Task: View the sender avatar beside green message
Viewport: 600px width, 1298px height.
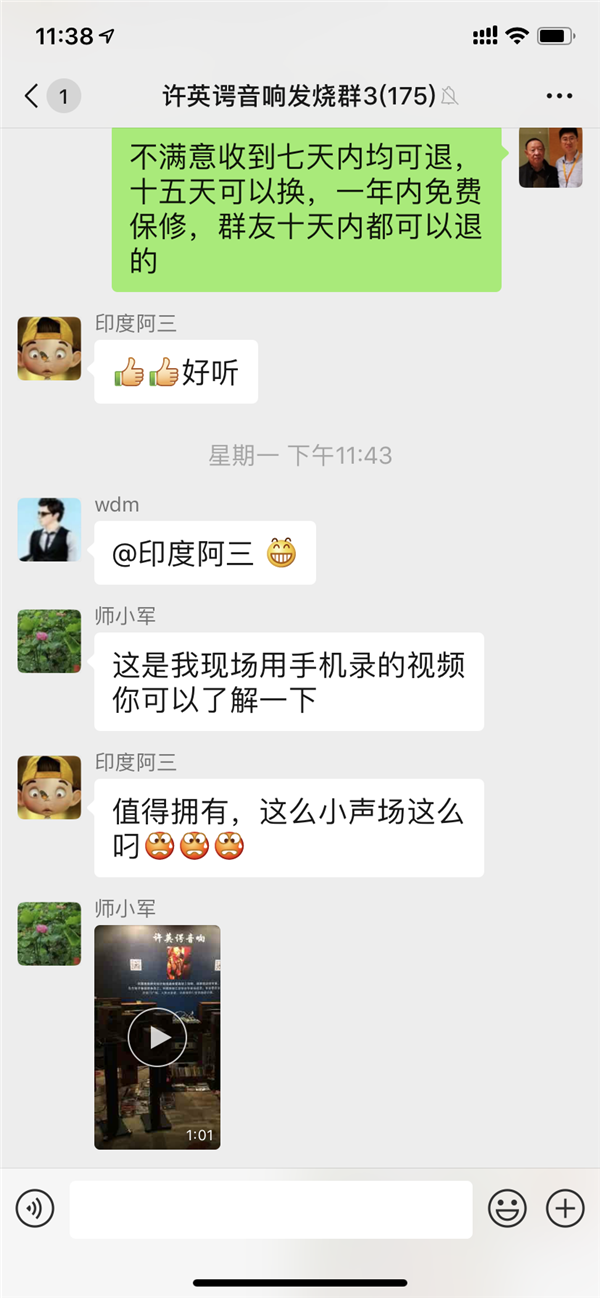Action: 550,157
